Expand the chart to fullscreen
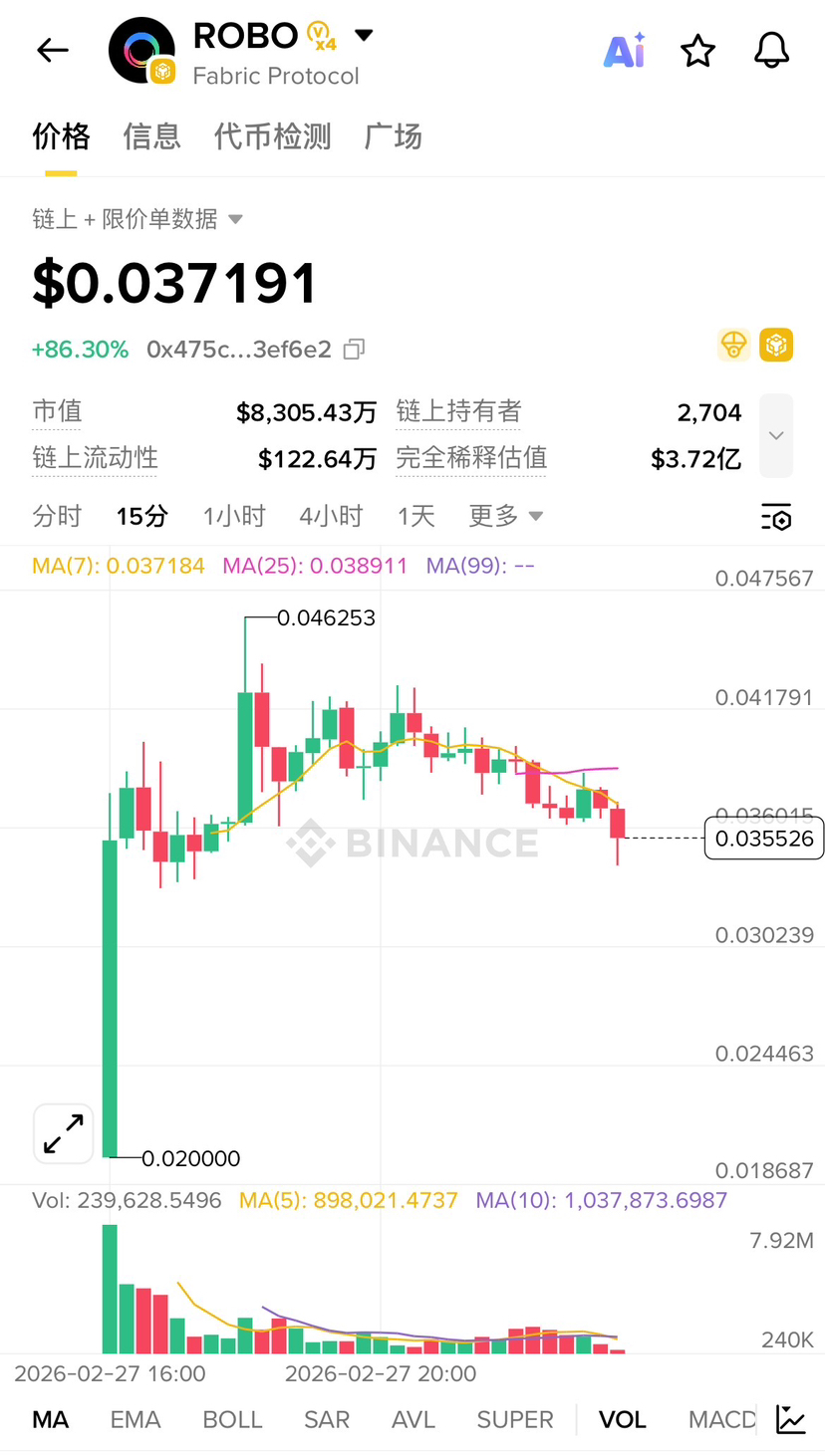 tap(64, 1133)
